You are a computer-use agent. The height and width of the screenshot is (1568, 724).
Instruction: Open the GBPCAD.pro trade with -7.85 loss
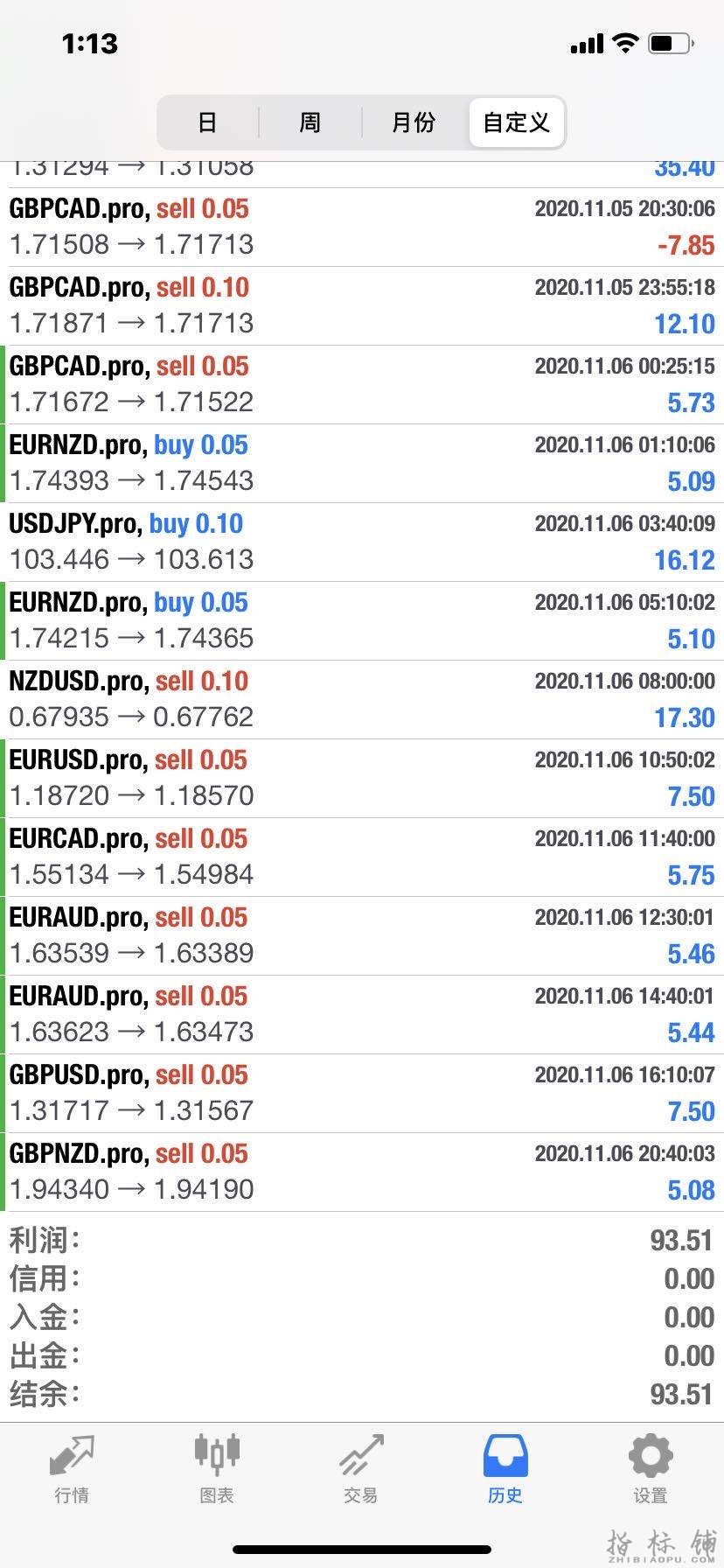pyautogui.click(x=362, y=227)
